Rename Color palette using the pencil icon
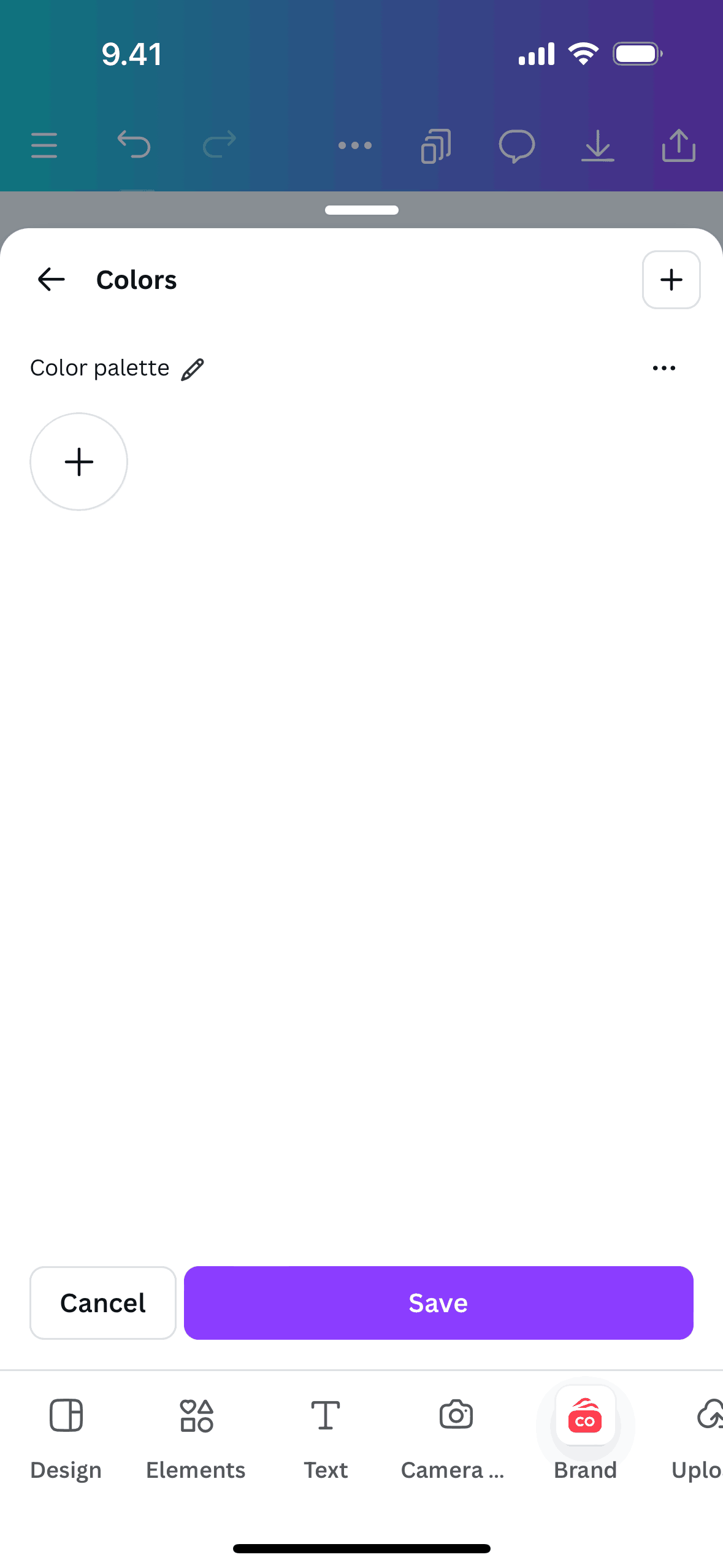Viewport: 723px width, 1568px height. (193, 369)
